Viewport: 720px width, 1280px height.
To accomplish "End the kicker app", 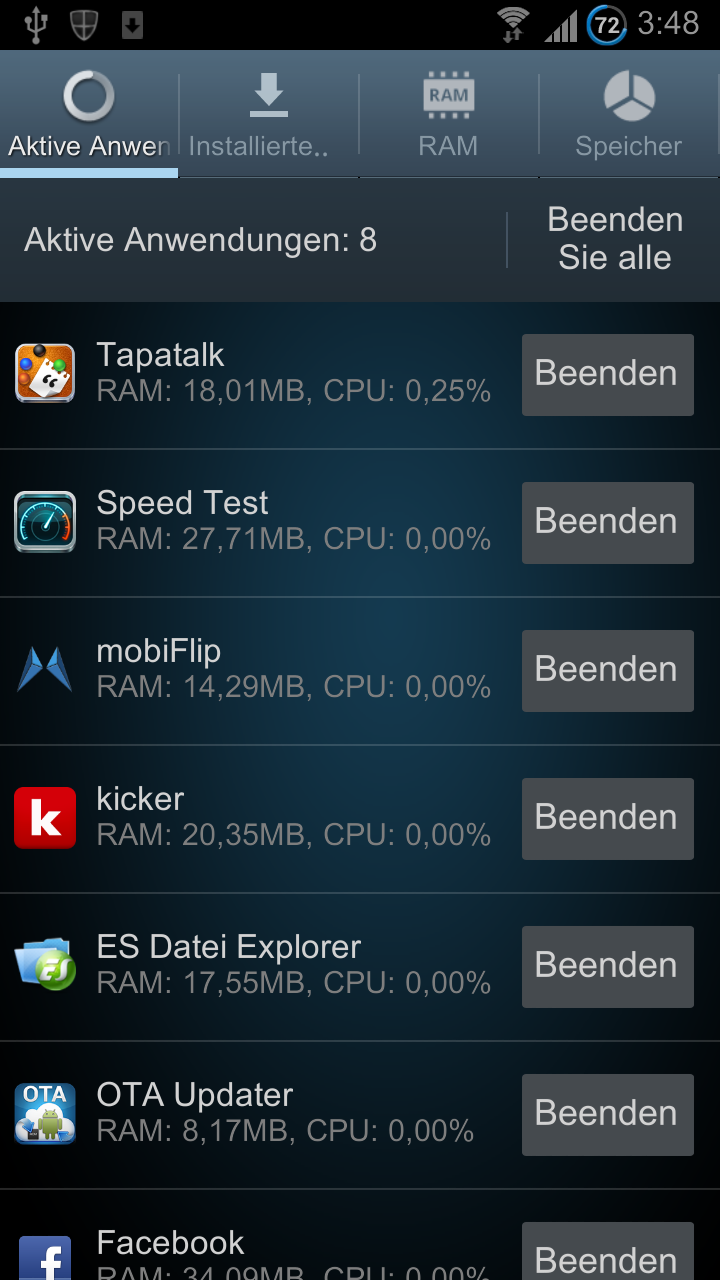I will 607,818.
